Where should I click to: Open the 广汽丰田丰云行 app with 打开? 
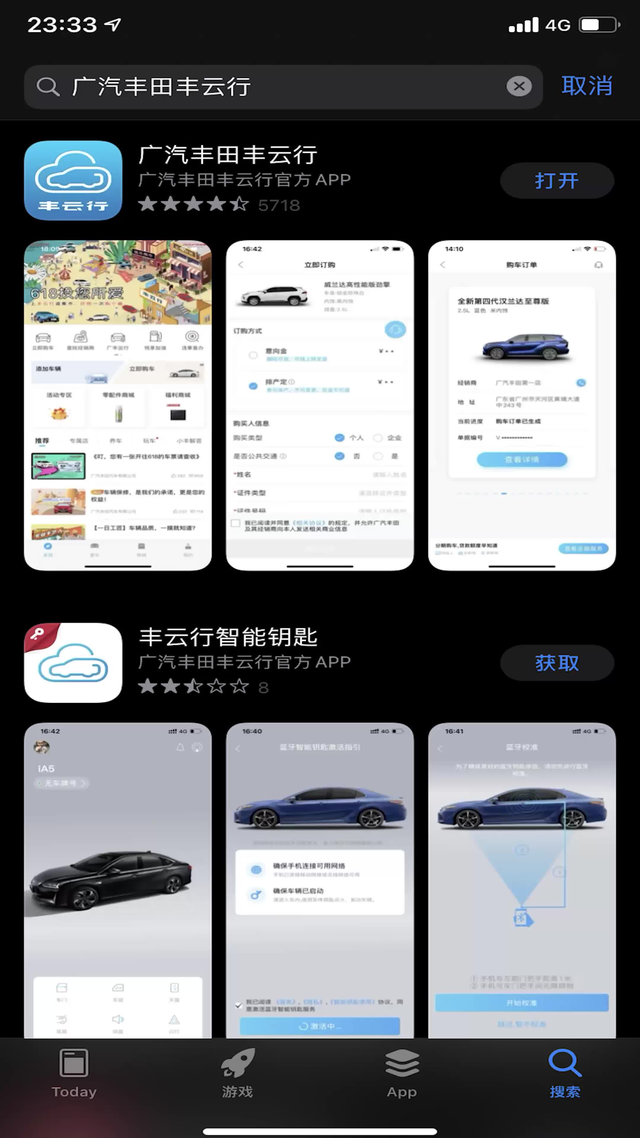557,181
